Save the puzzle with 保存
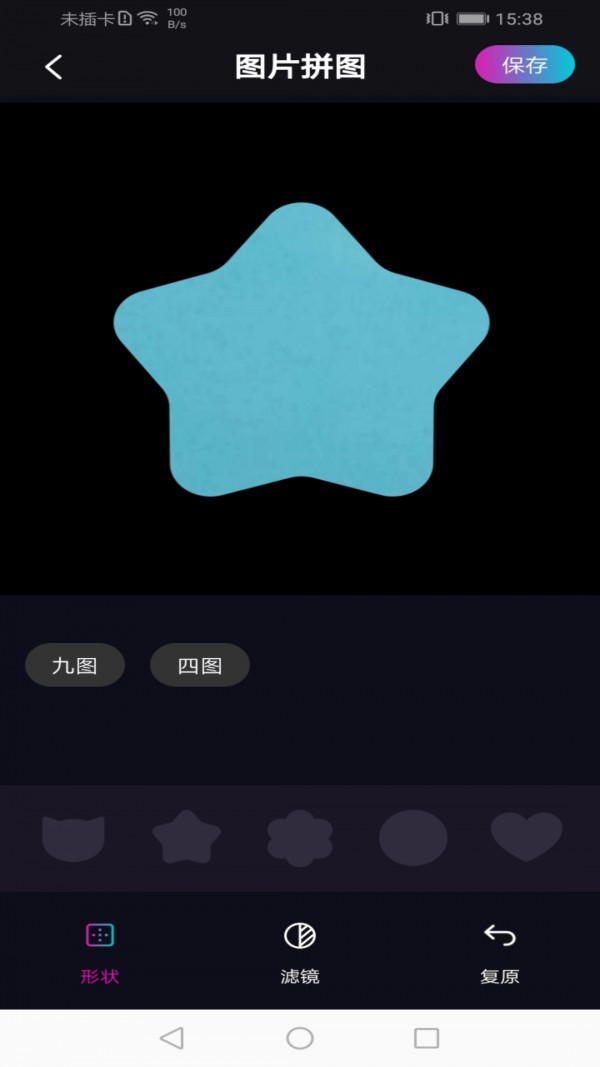 click(x=524, y=65)
